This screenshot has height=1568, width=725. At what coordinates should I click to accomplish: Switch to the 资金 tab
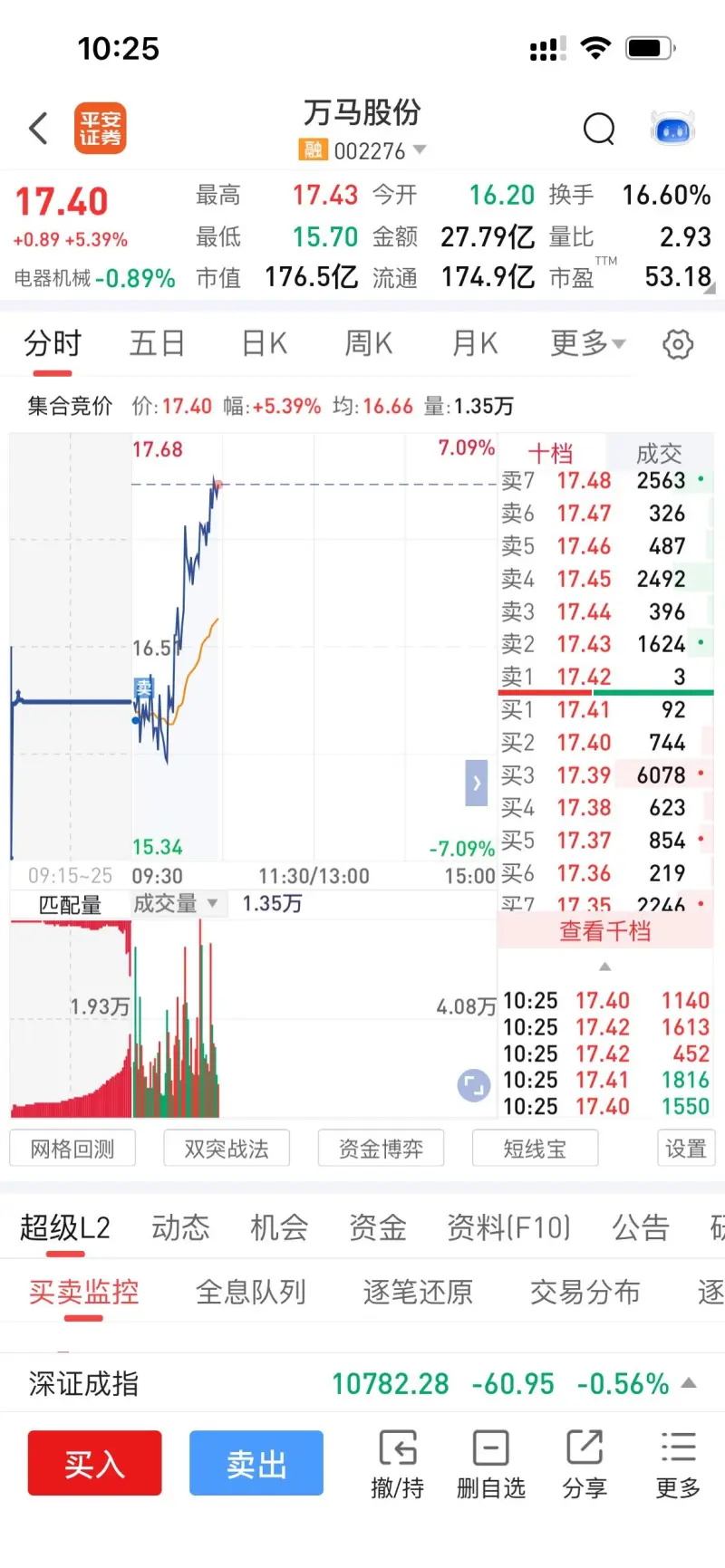378,1227
